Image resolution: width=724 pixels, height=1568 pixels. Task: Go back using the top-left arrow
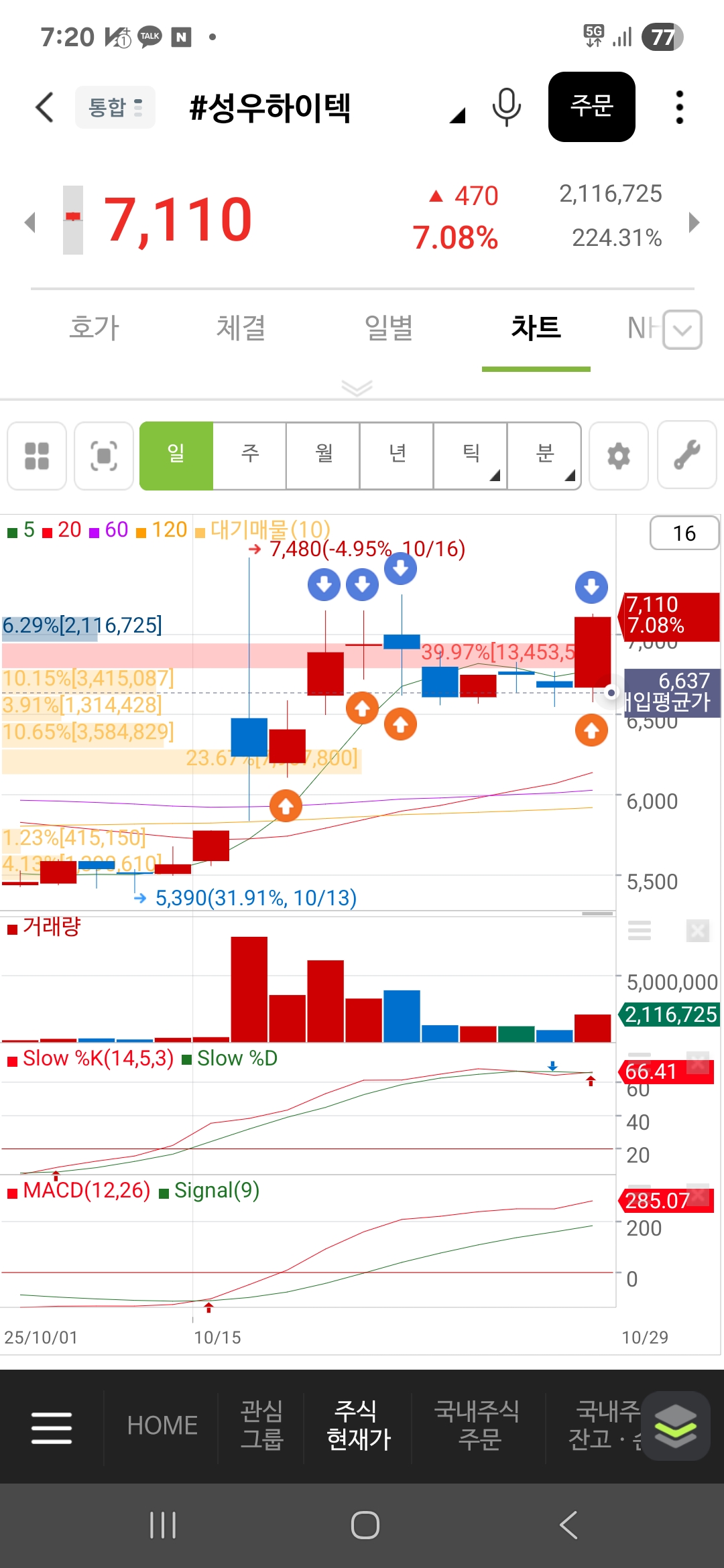point(44,107)
